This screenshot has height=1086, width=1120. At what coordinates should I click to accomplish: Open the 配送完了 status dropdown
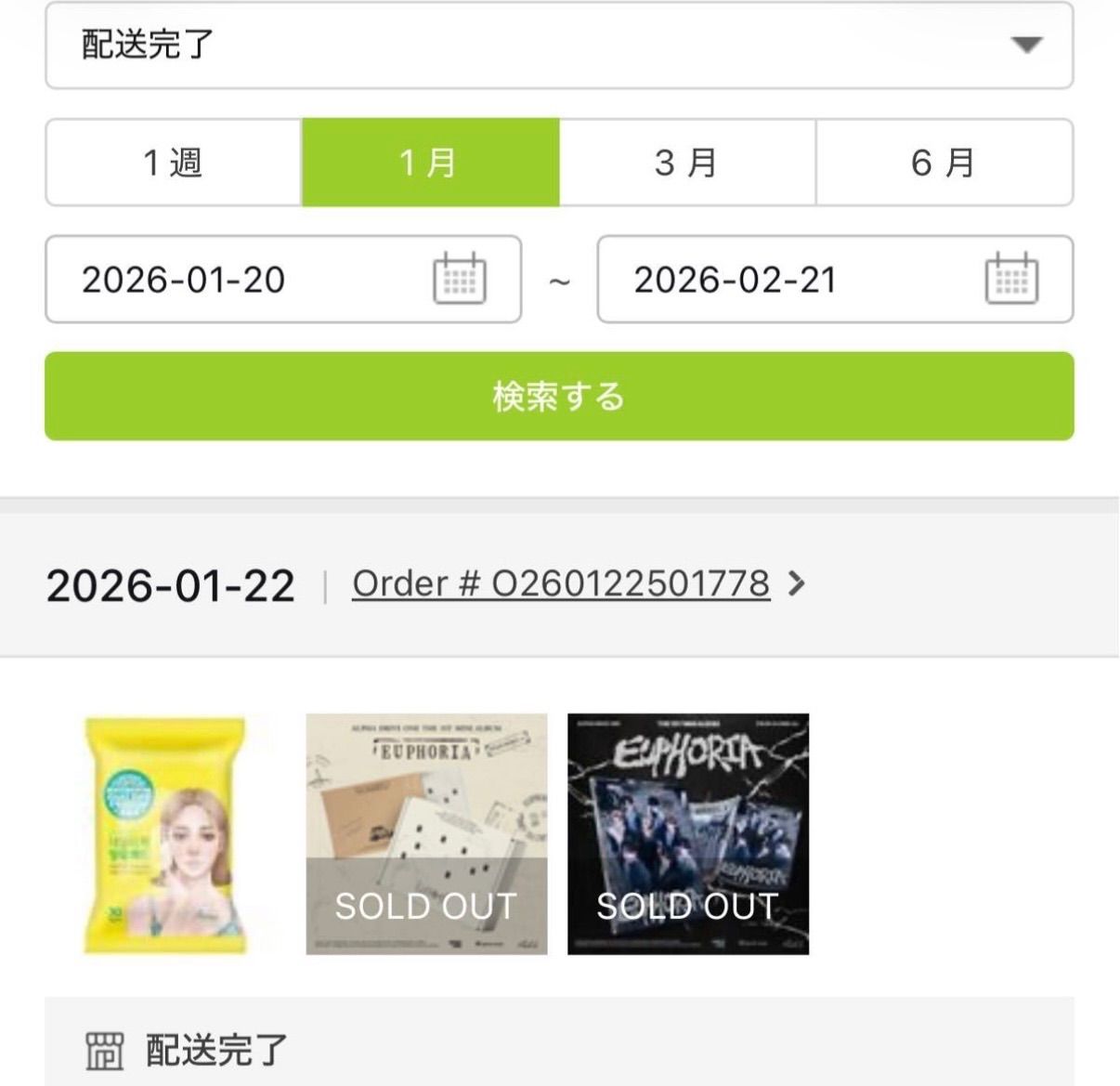pos(559,45)
